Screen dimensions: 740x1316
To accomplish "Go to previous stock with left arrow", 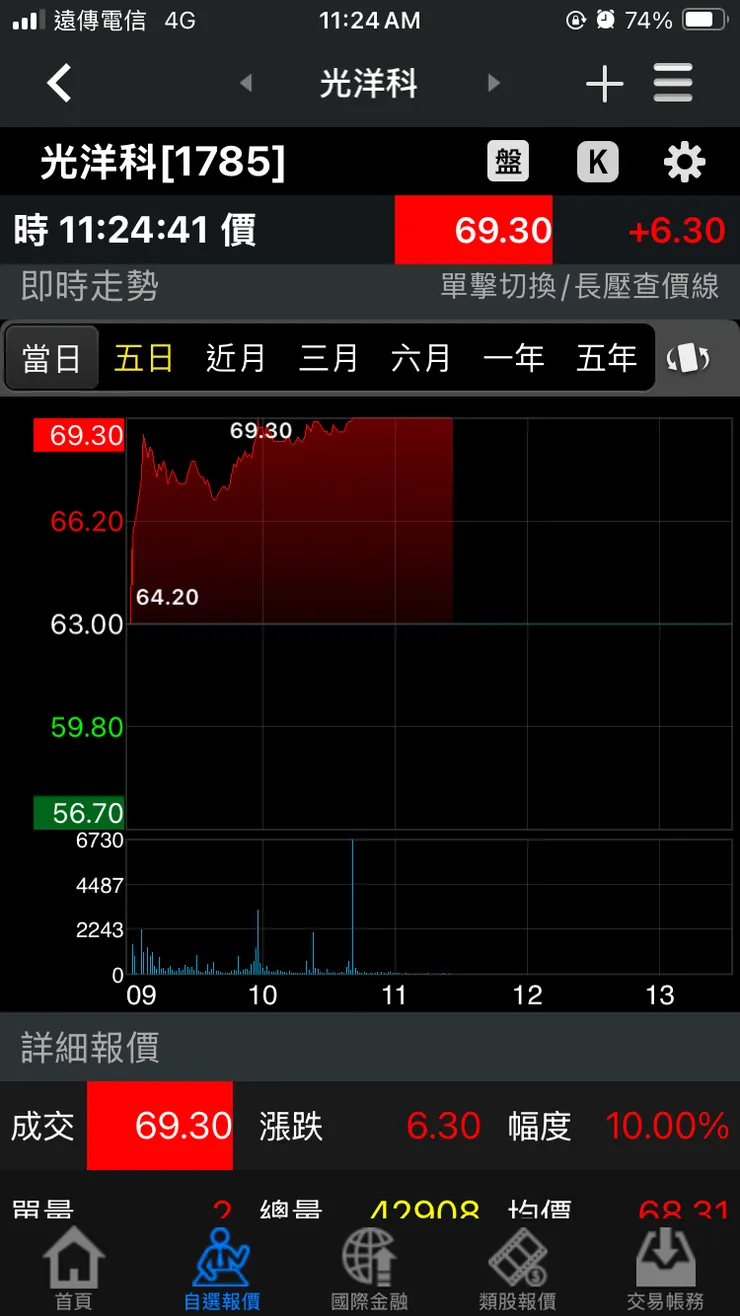I will (x=246, y=84).
